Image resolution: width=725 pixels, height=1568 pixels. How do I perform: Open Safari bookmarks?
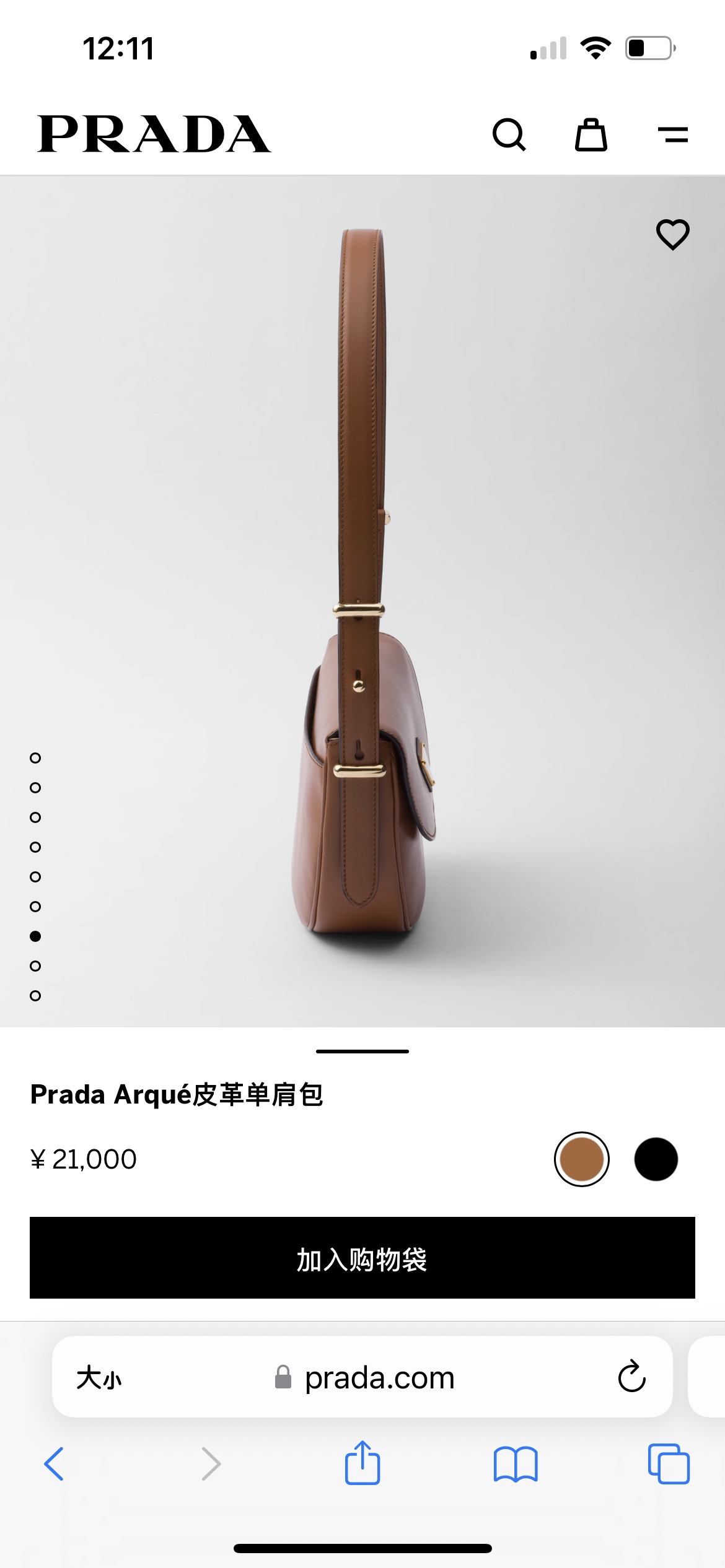pos(516,1465)
